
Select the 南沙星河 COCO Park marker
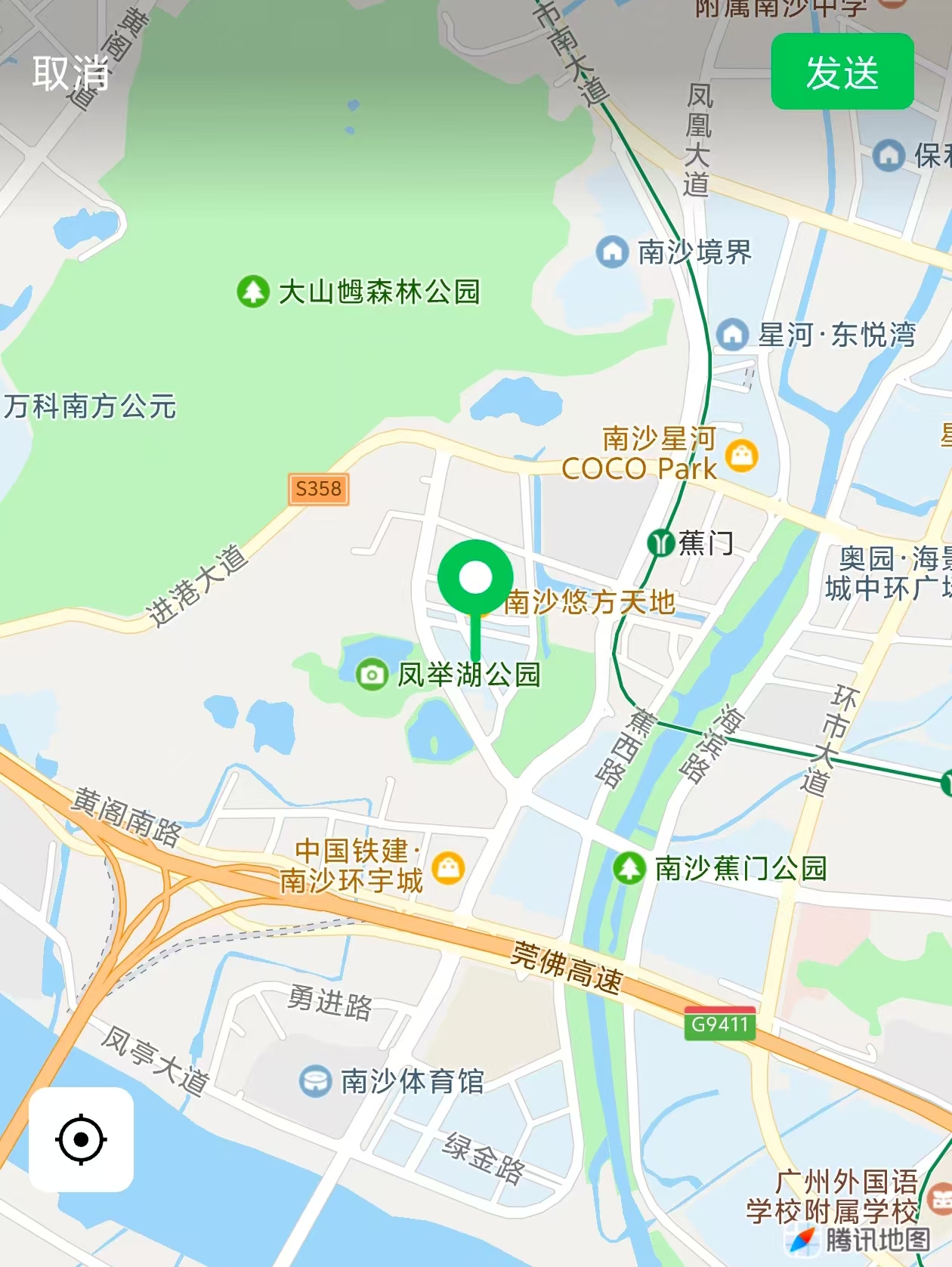click(x=741, y=456)
